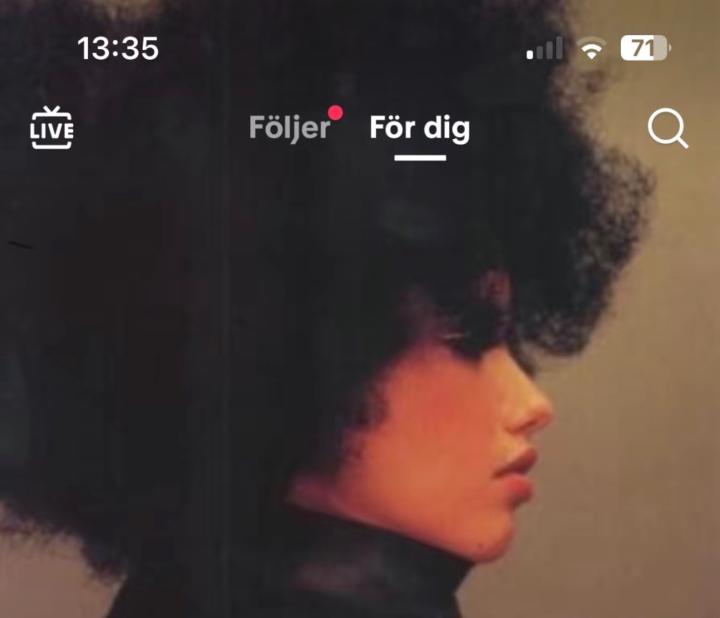The image size is (720, 618).
Task: Select the För dig tab
Action: pos(419,128)
